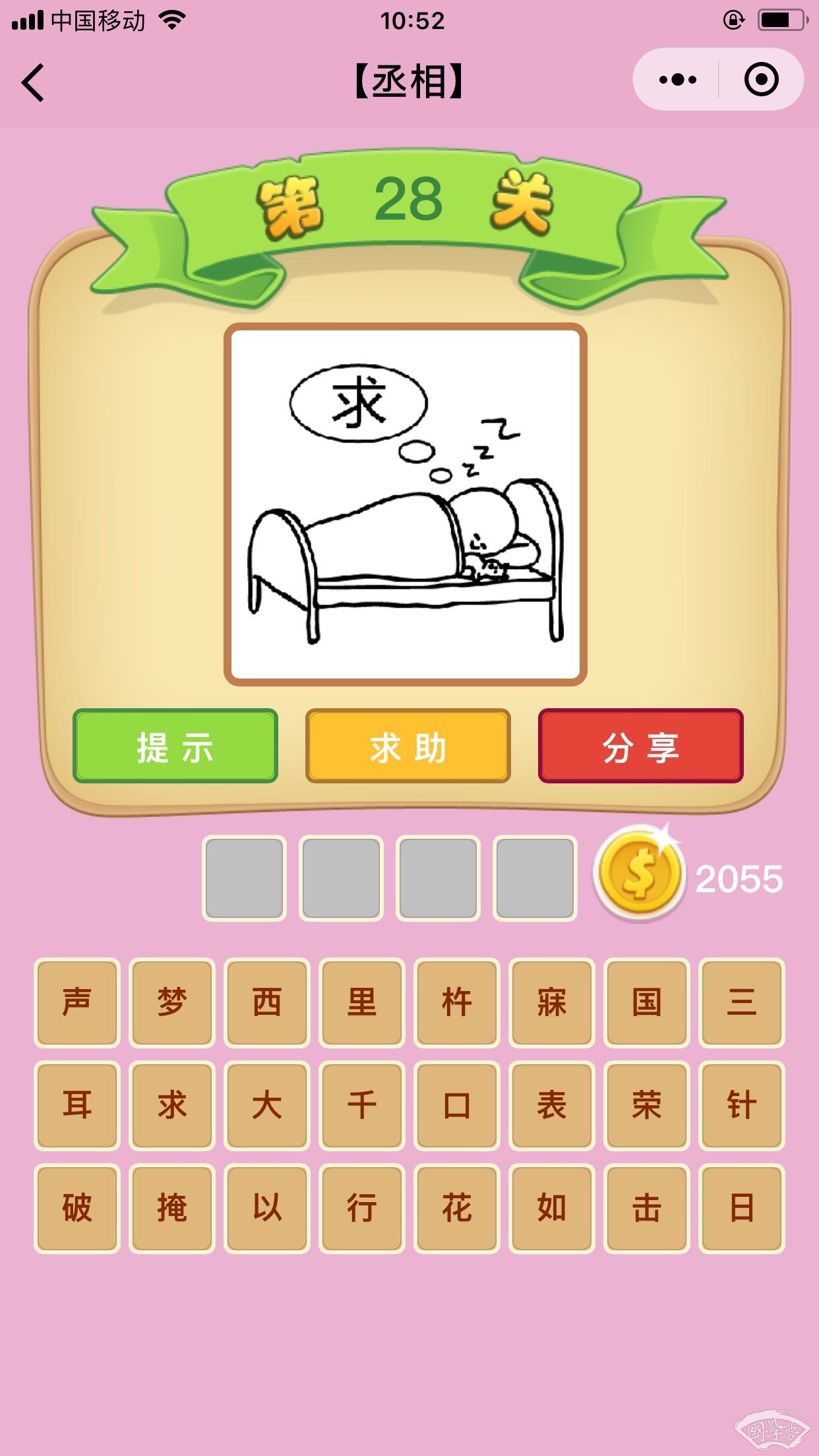Open the mini program overflow menu
819x1456 pixels.
677,80
